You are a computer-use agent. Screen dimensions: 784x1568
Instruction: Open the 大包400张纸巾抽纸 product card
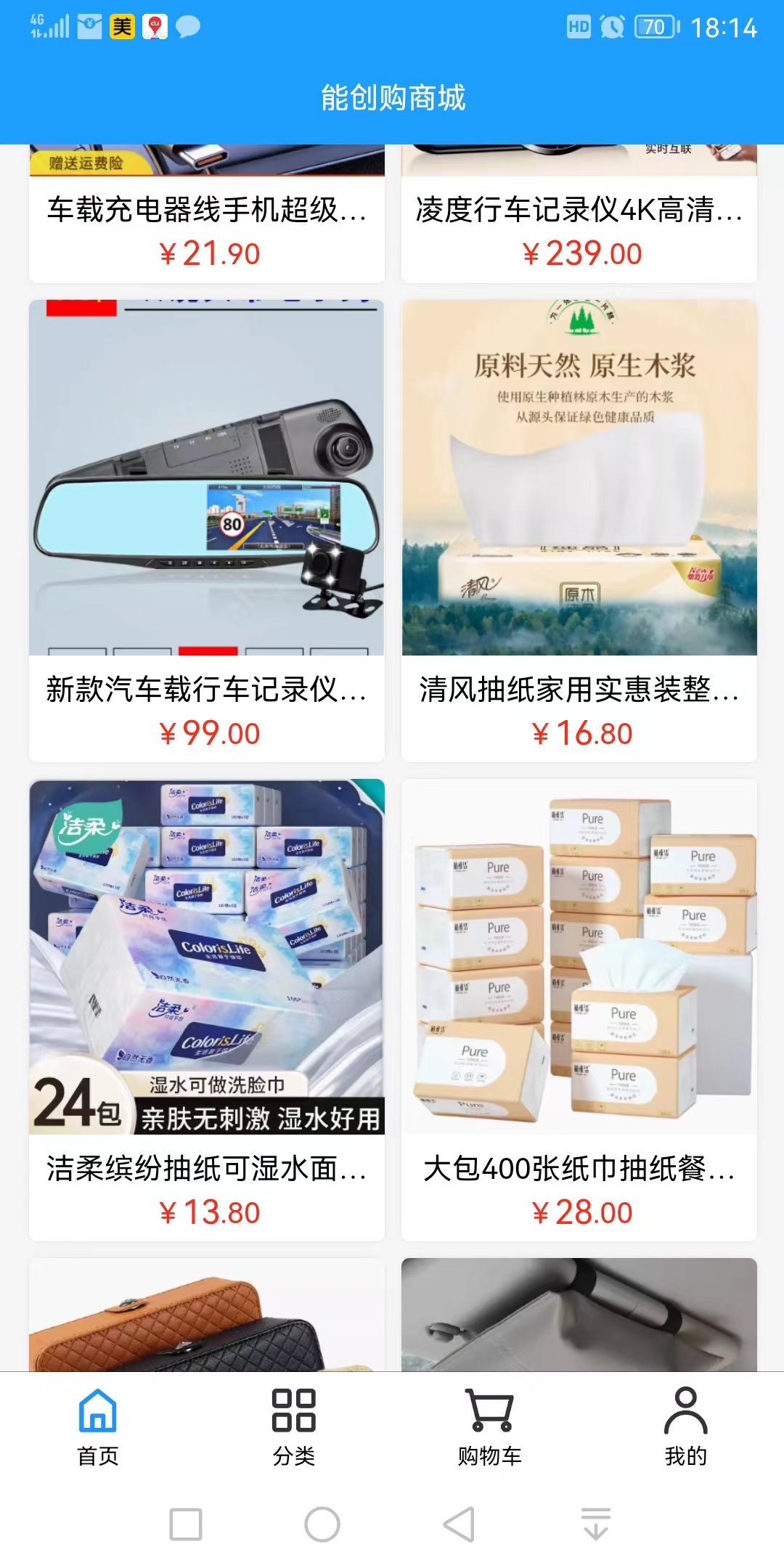click(x=579, y=1009)
